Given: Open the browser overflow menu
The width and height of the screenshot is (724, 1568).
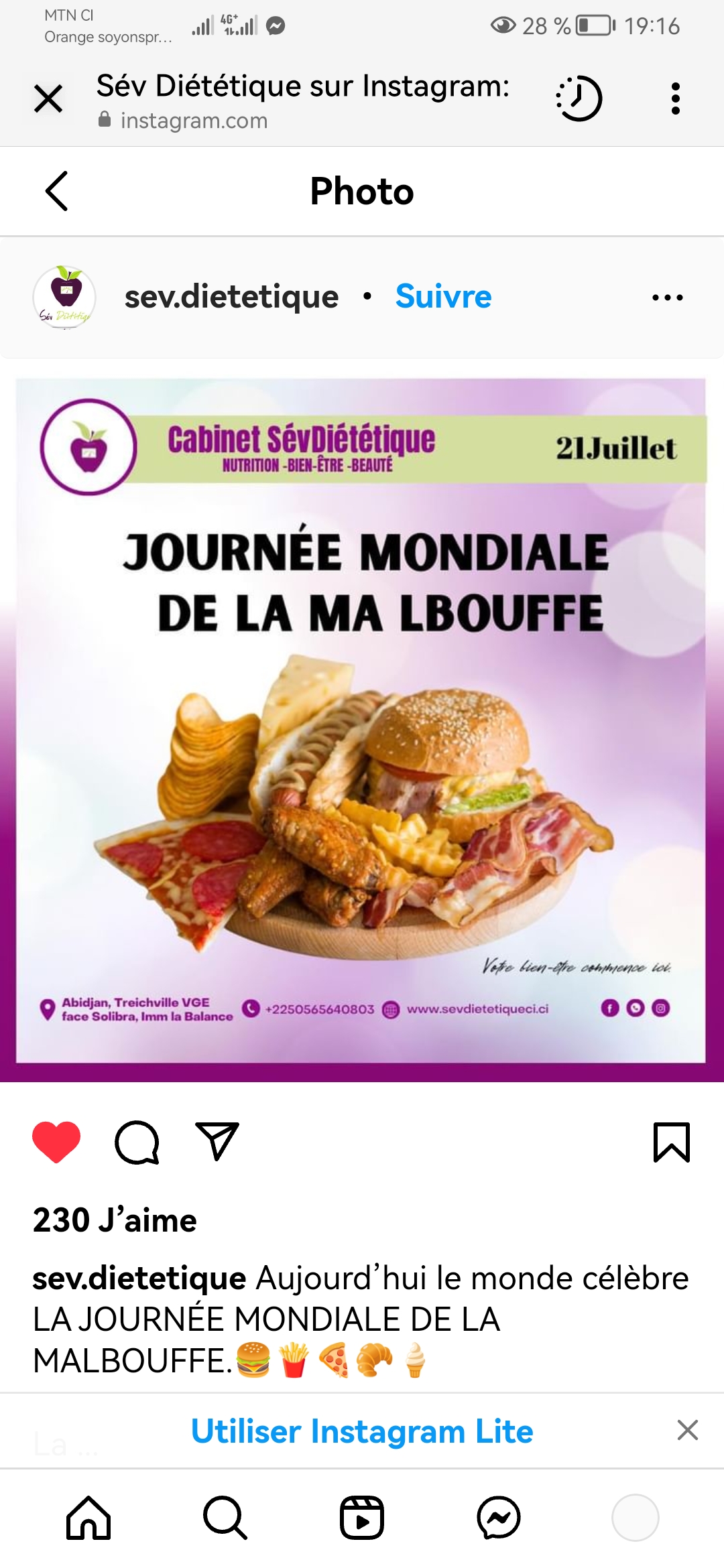Looking at the screenshot, I should pos(675,99).
